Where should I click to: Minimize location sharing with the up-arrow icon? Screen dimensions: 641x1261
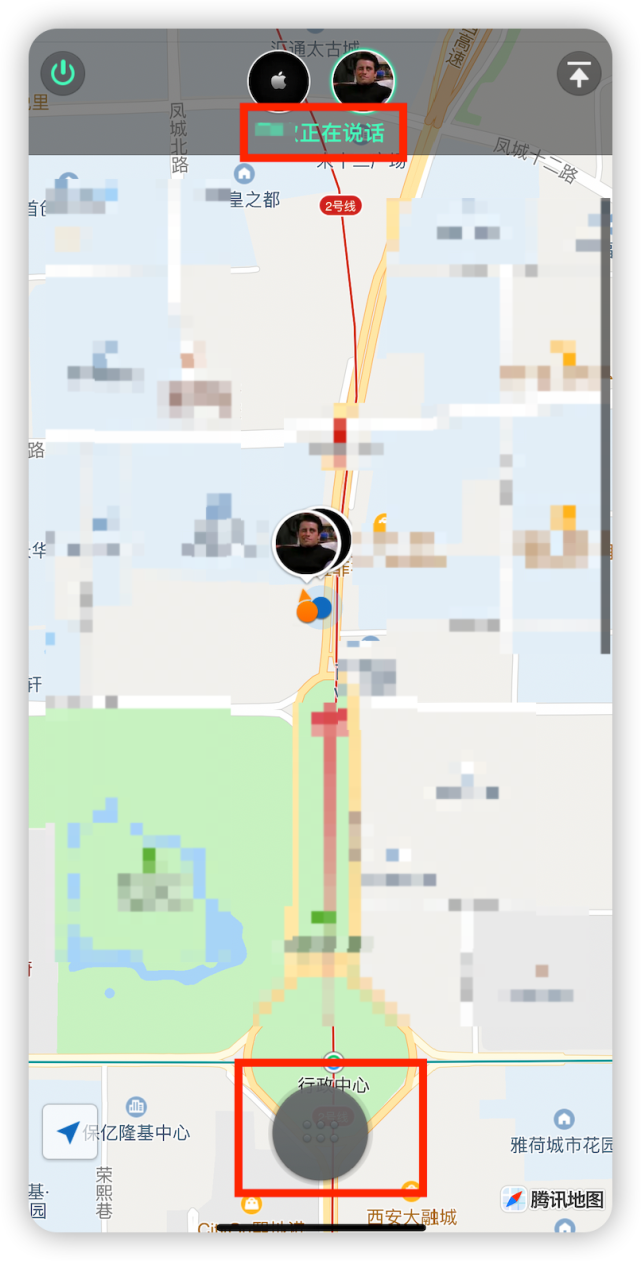pyautogui.click(x=579, y=74)
